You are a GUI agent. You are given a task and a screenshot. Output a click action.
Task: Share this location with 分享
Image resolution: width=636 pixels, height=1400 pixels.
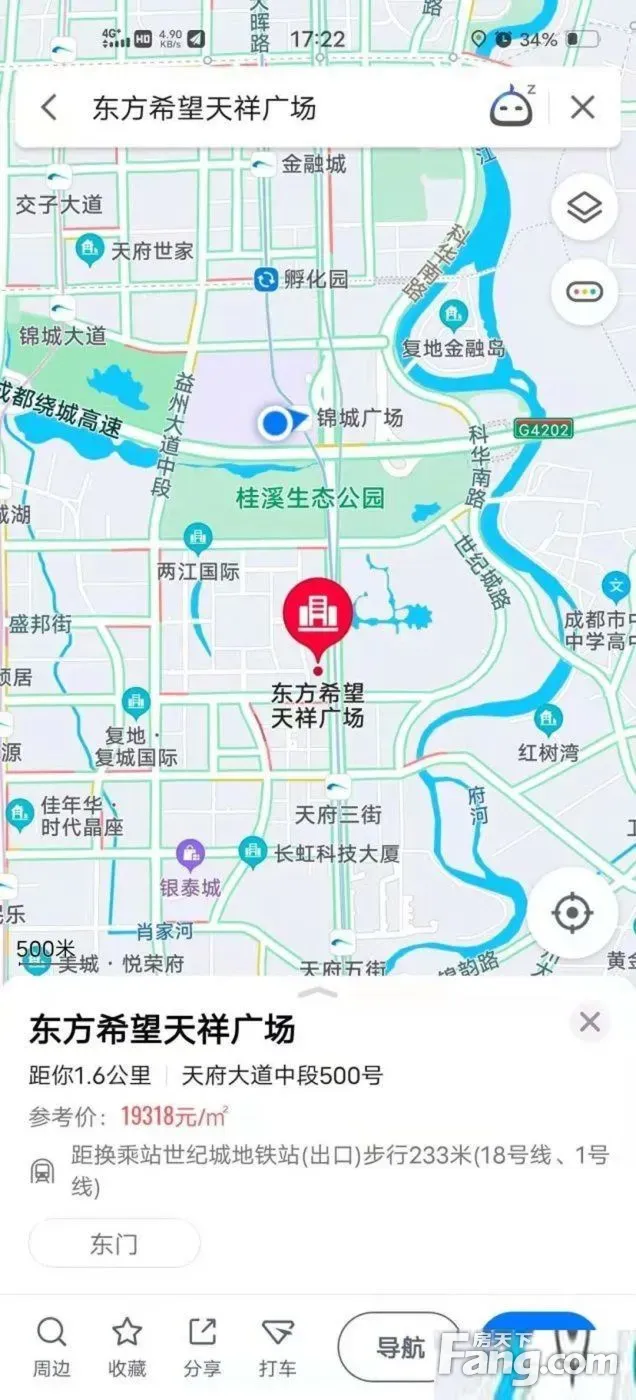click(x=202, y=1346)
